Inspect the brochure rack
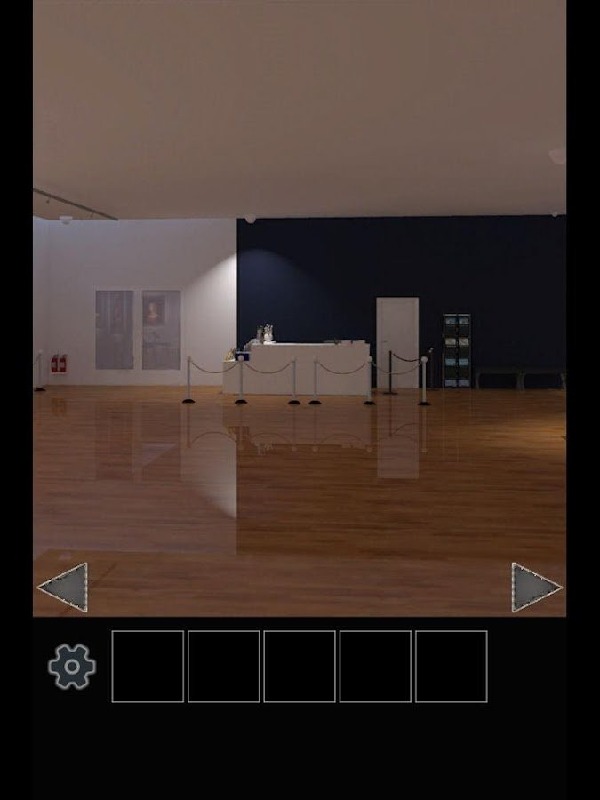The height and width of the screenshot is (800, 600). pyautogui.click(x=456, y=349)
